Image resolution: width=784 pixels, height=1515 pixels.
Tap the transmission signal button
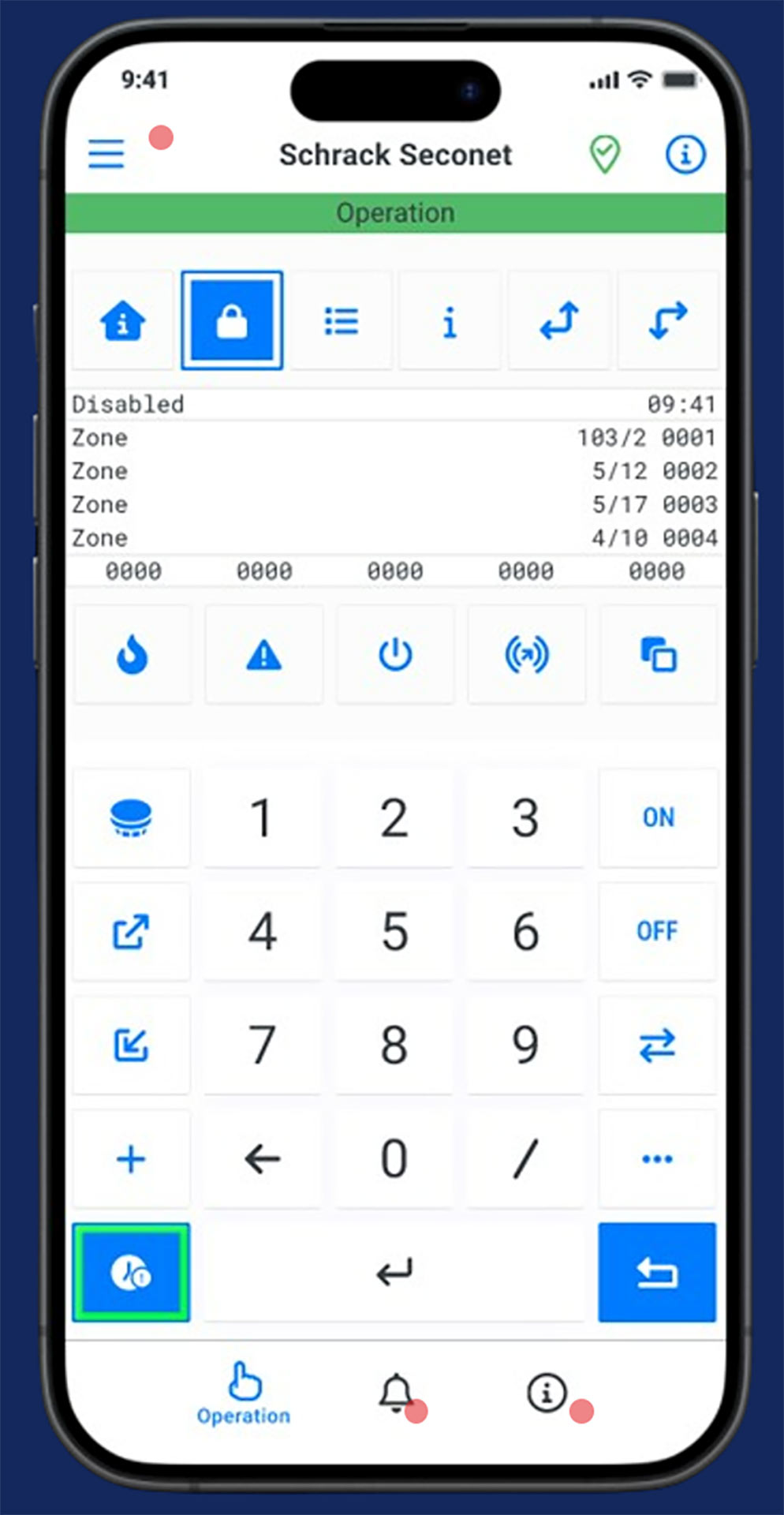click(526, 655)
